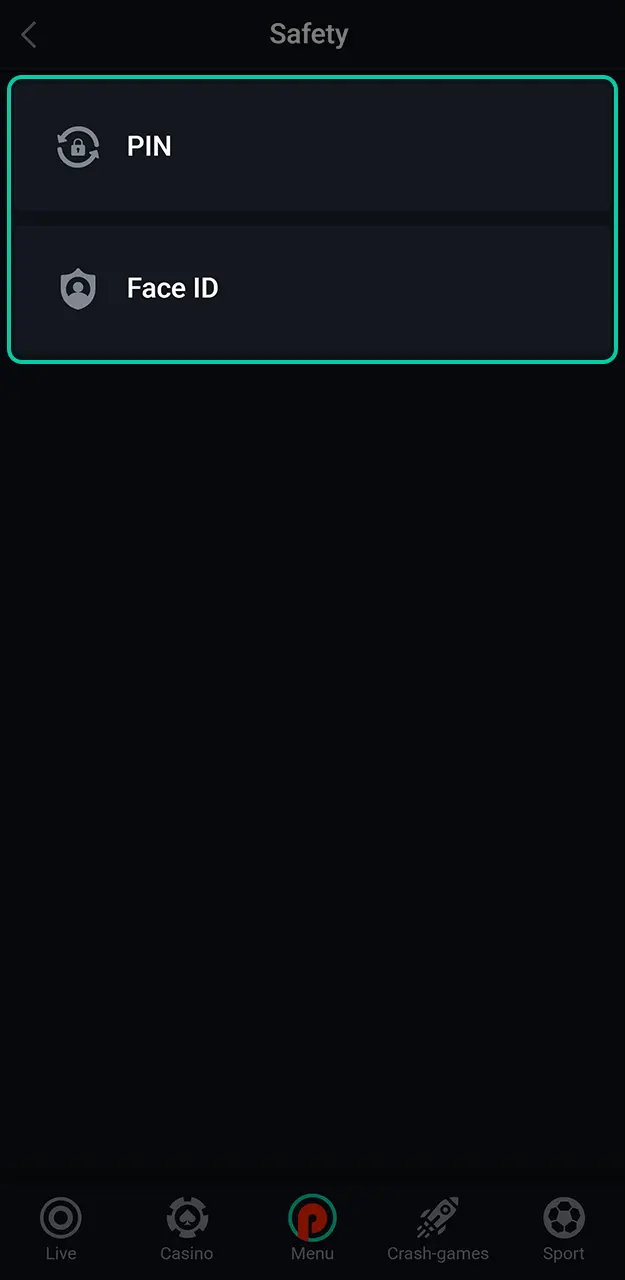Switch to the Crash-games tab
The image size is (625, 1280).
[438, 1228]
